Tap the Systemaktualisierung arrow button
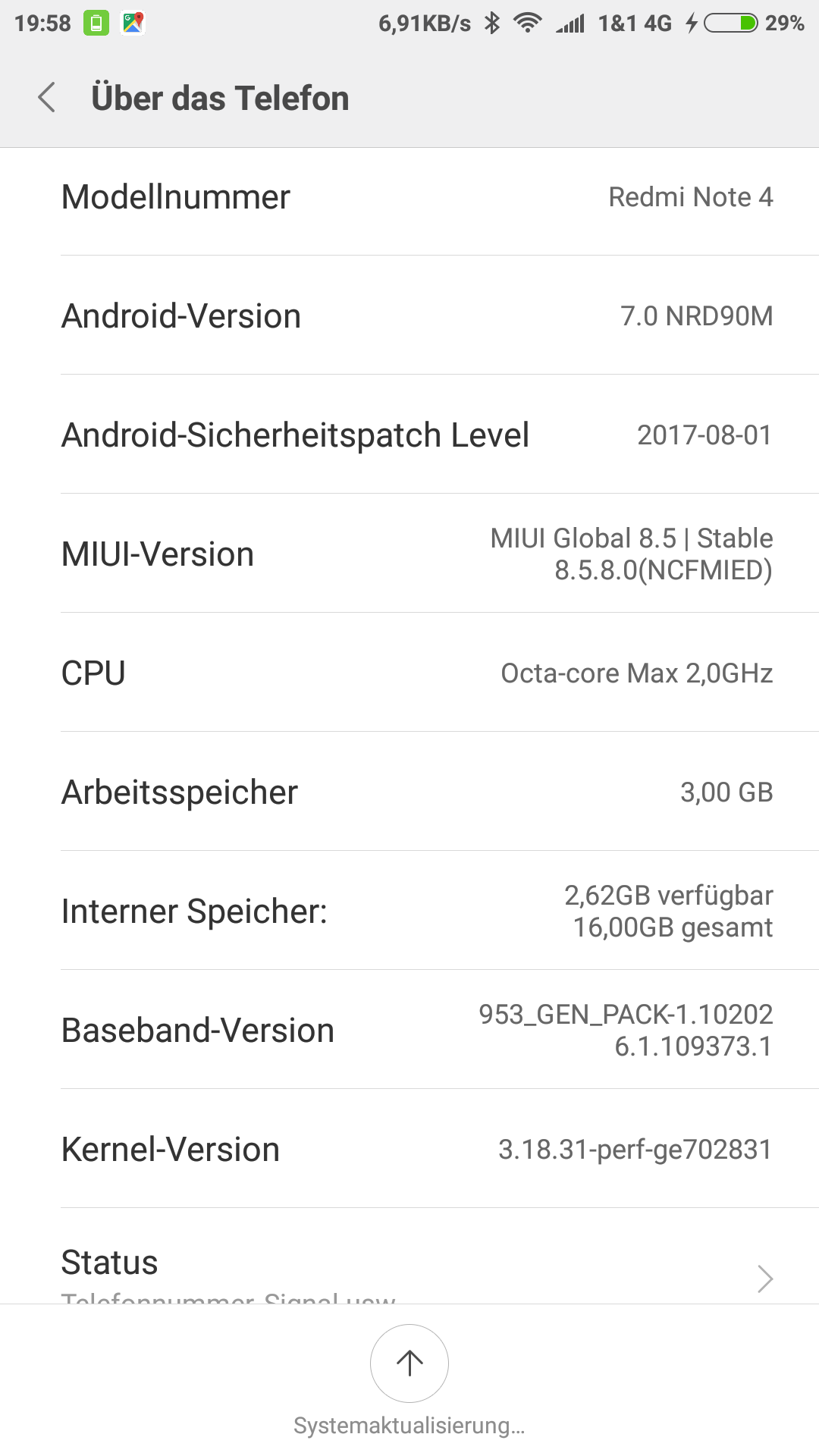 tap(409, 1363)
